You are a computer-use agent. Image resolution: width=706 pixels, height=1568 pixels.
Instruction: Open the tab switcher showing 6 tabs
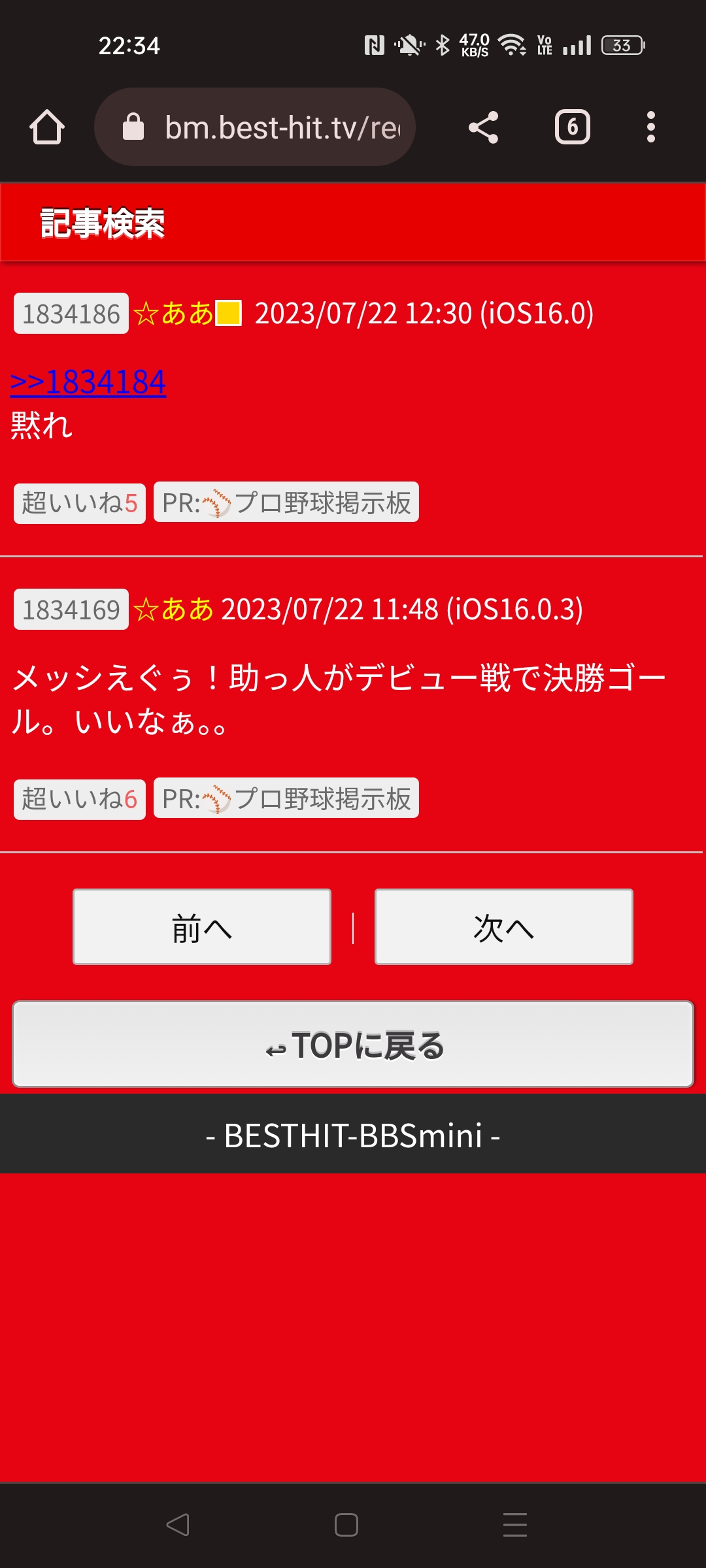(x=572, y=127)
